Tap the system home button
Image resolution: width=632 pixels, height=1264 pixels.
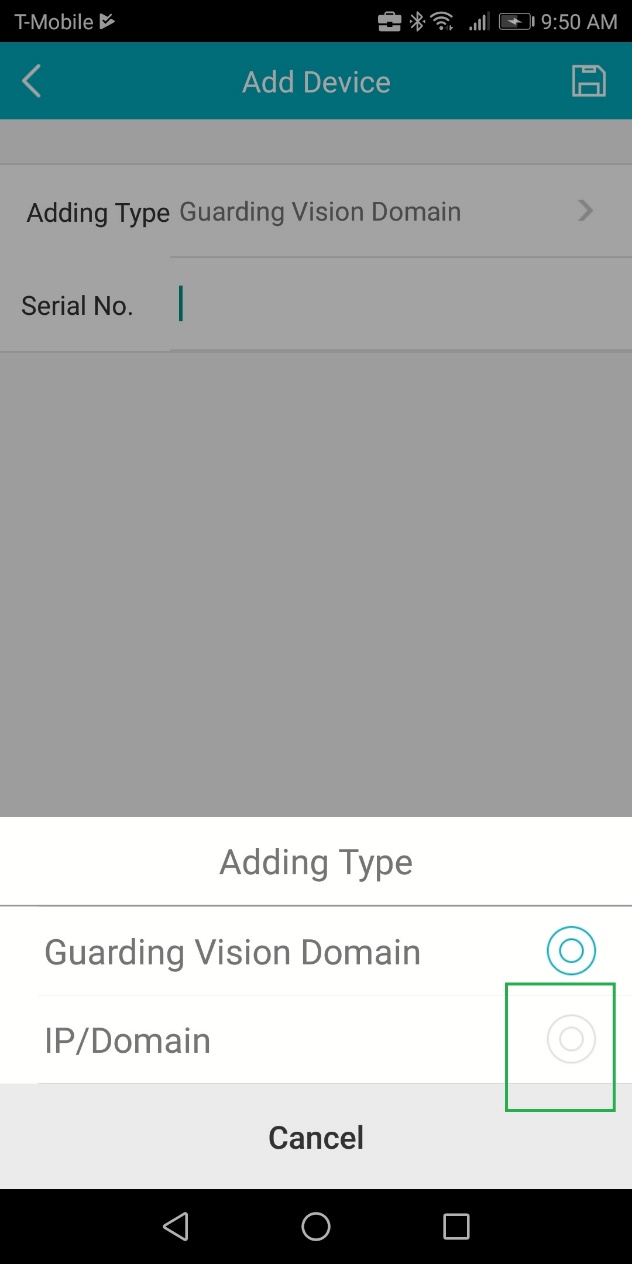click(316, 1226)
